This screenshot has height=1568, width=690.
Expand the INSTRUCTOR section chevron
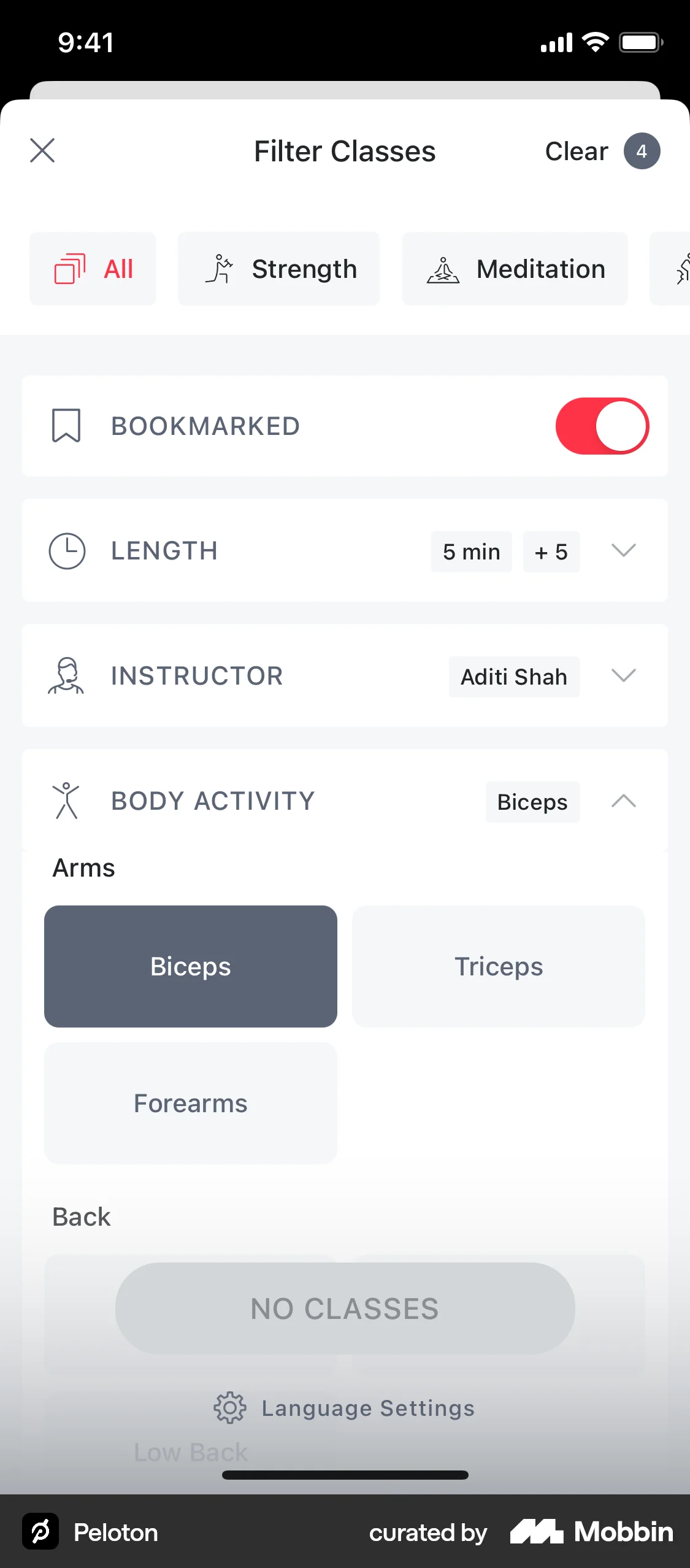pos(624,675)
